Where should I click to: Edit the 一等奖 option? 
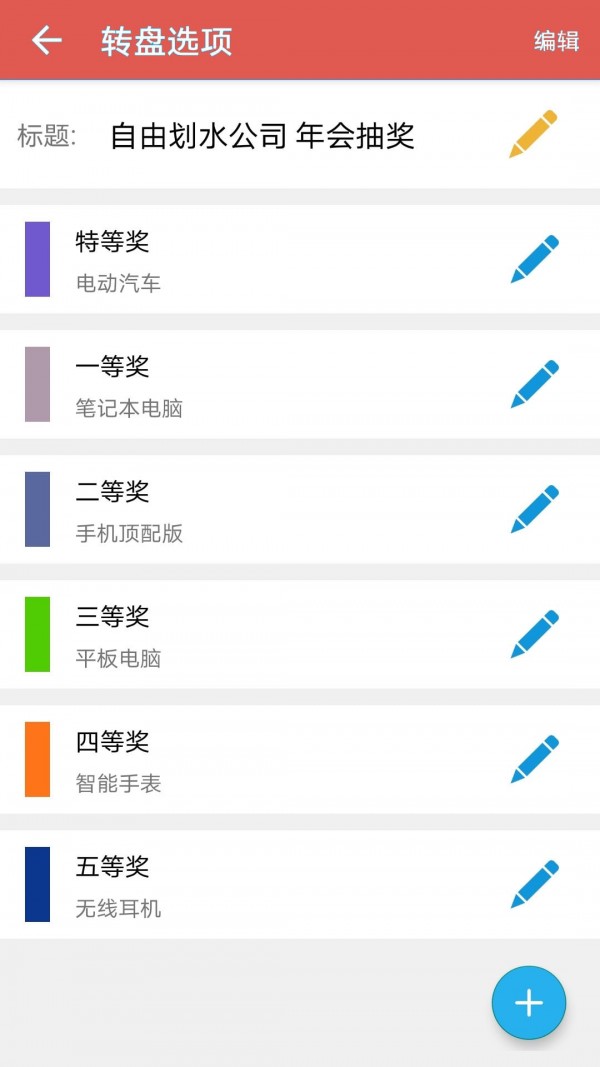(x=535, y=384)
